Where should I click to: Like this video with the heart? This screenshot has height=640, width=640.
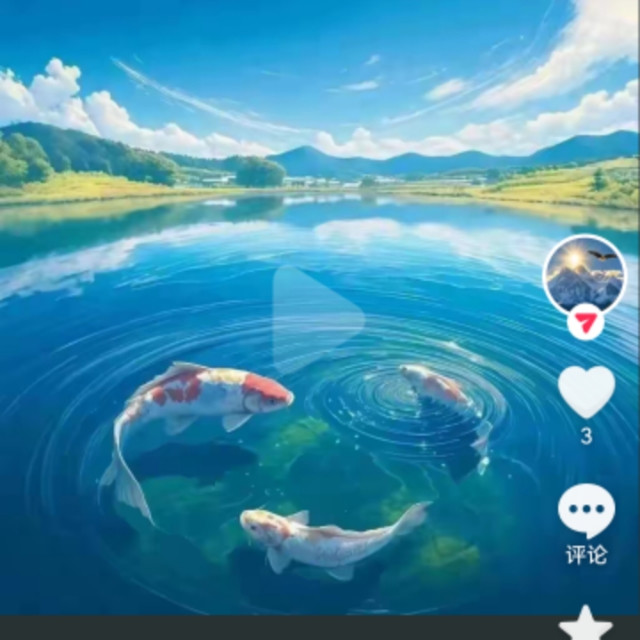click(586, 391)
